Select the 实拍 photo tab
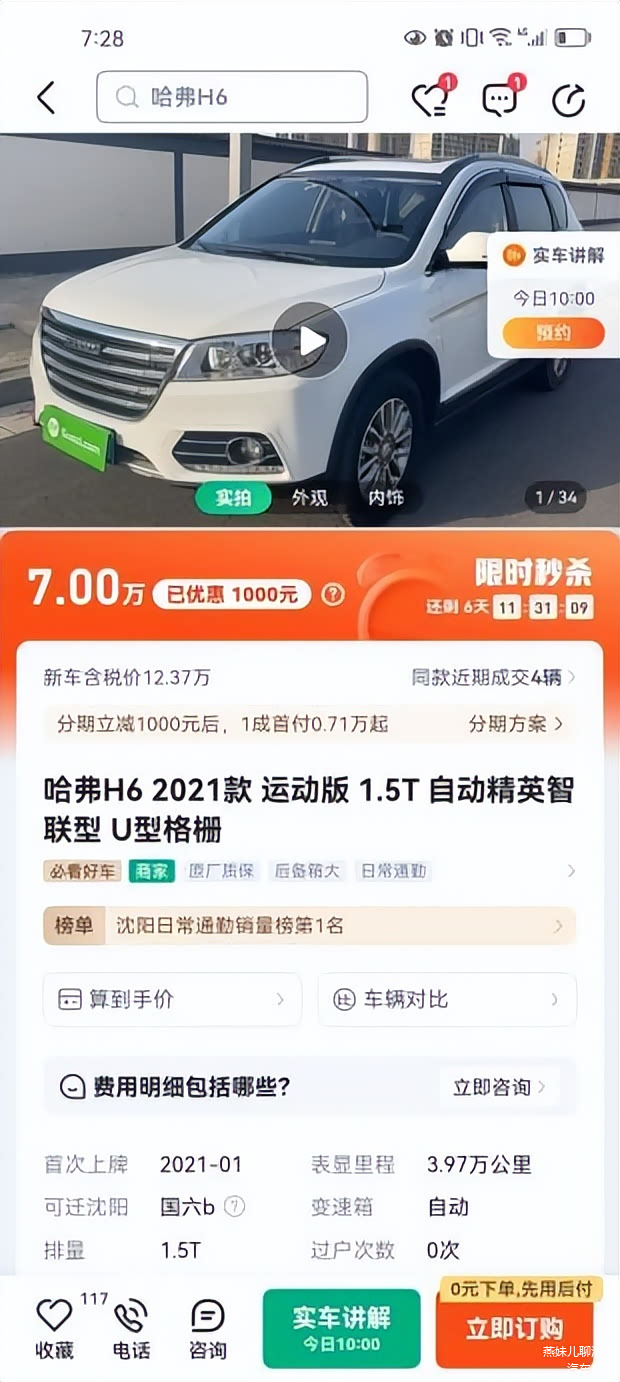 233,497
